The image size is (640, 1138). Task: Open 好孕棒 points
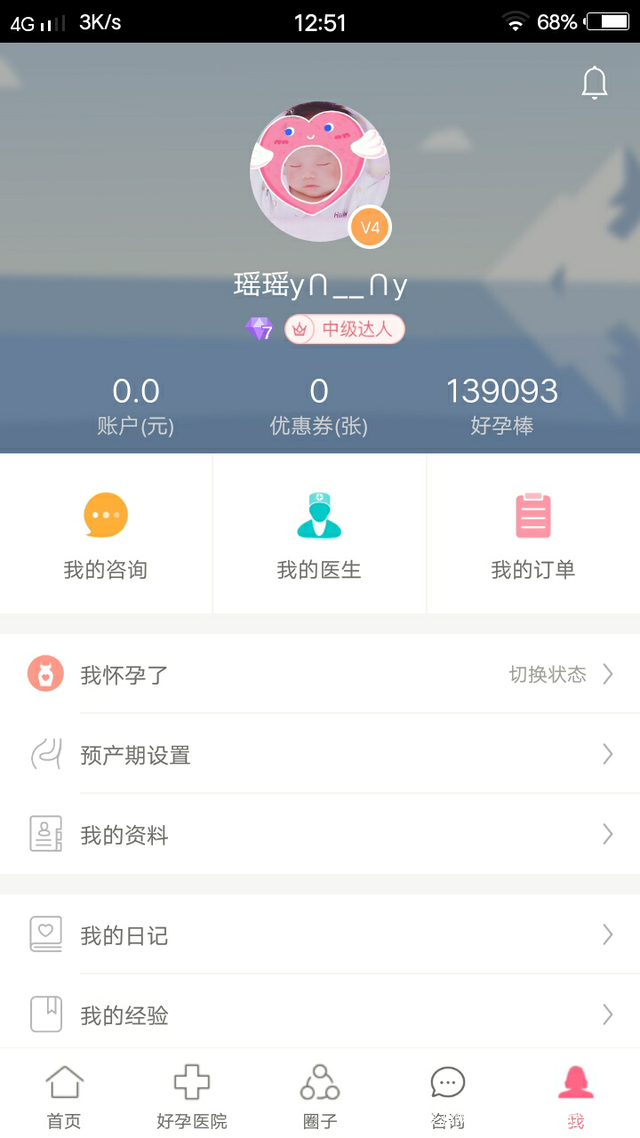pyautogui.click(x=502, y=405)
